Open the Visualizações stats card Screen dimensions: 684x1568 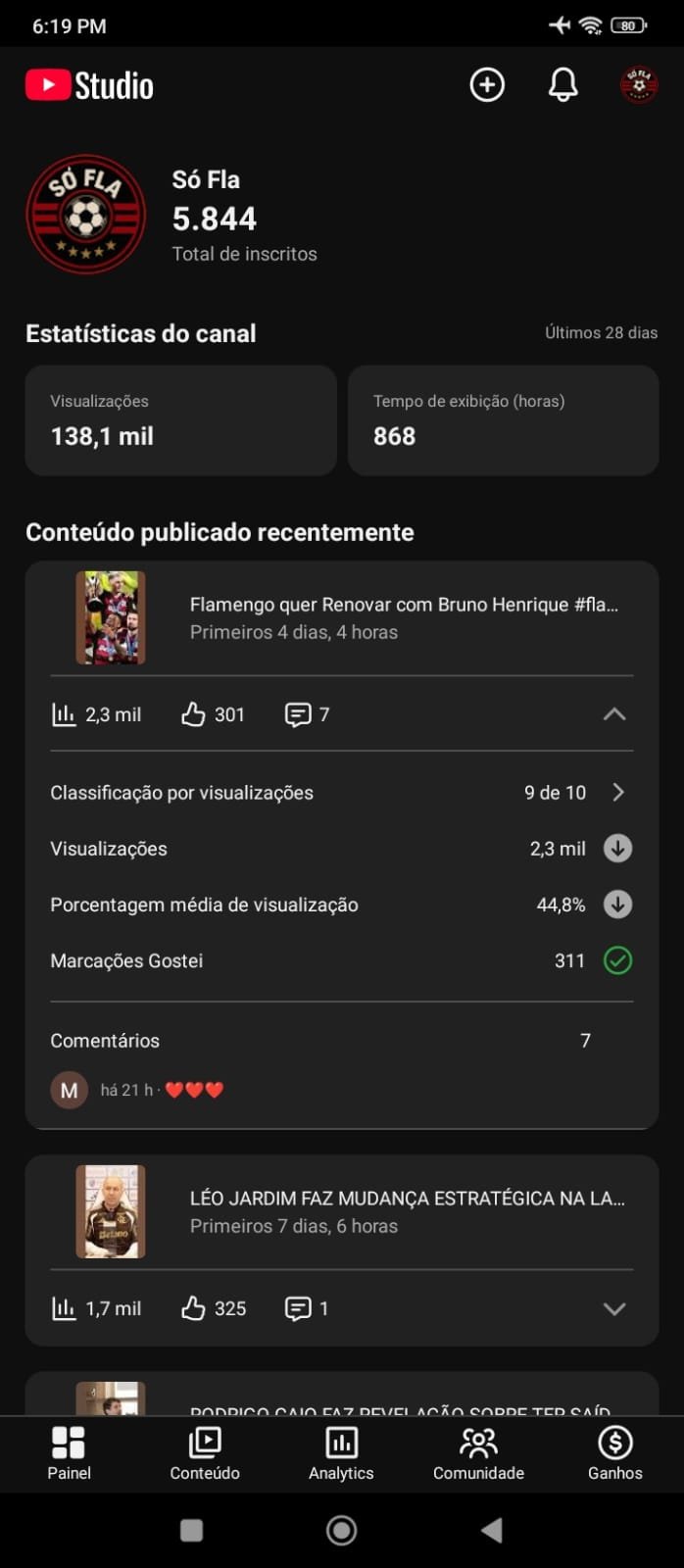pyautogui.click(x=181, y=420)
